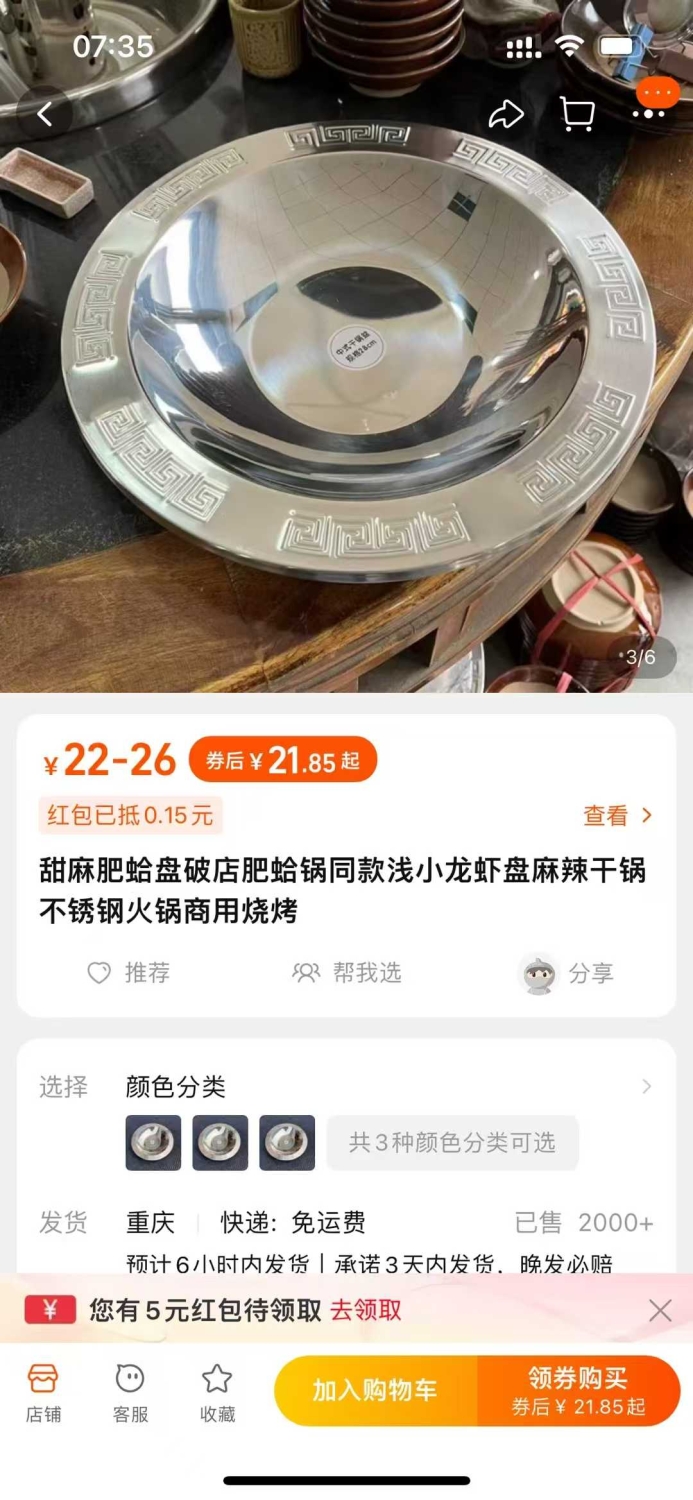Add item to favorites with 收藏
This screenshot has height=1500, width=693.
(x=217, y=1392)
